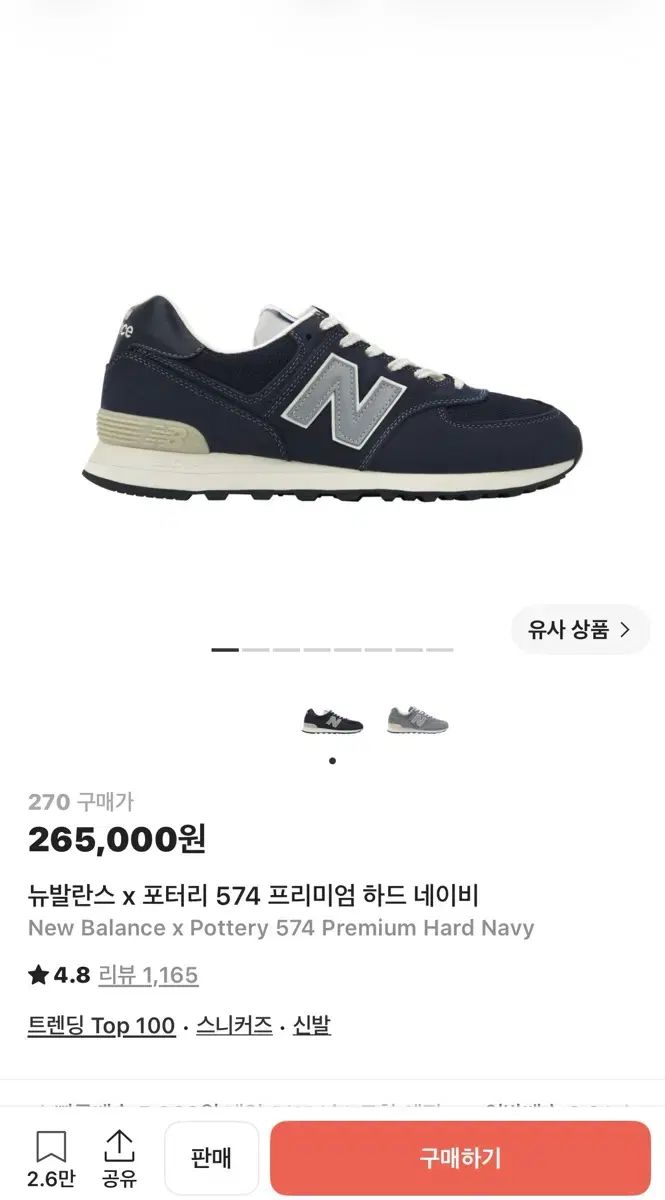Tap 구매하기 to buy
665x1200 pixels.
(460, 1159)
